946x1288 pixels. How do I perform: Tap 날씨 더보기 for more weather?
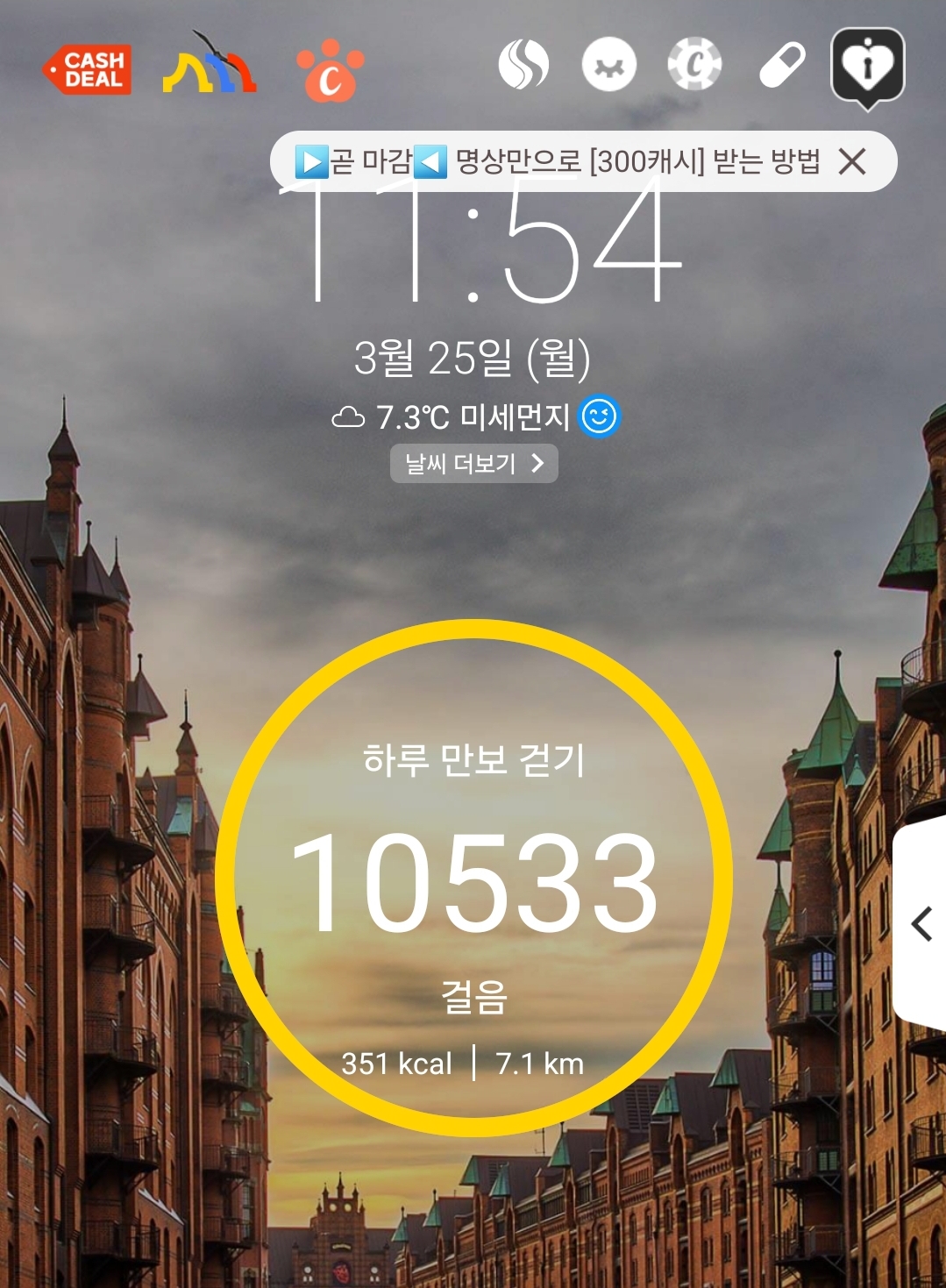point(474,463)
